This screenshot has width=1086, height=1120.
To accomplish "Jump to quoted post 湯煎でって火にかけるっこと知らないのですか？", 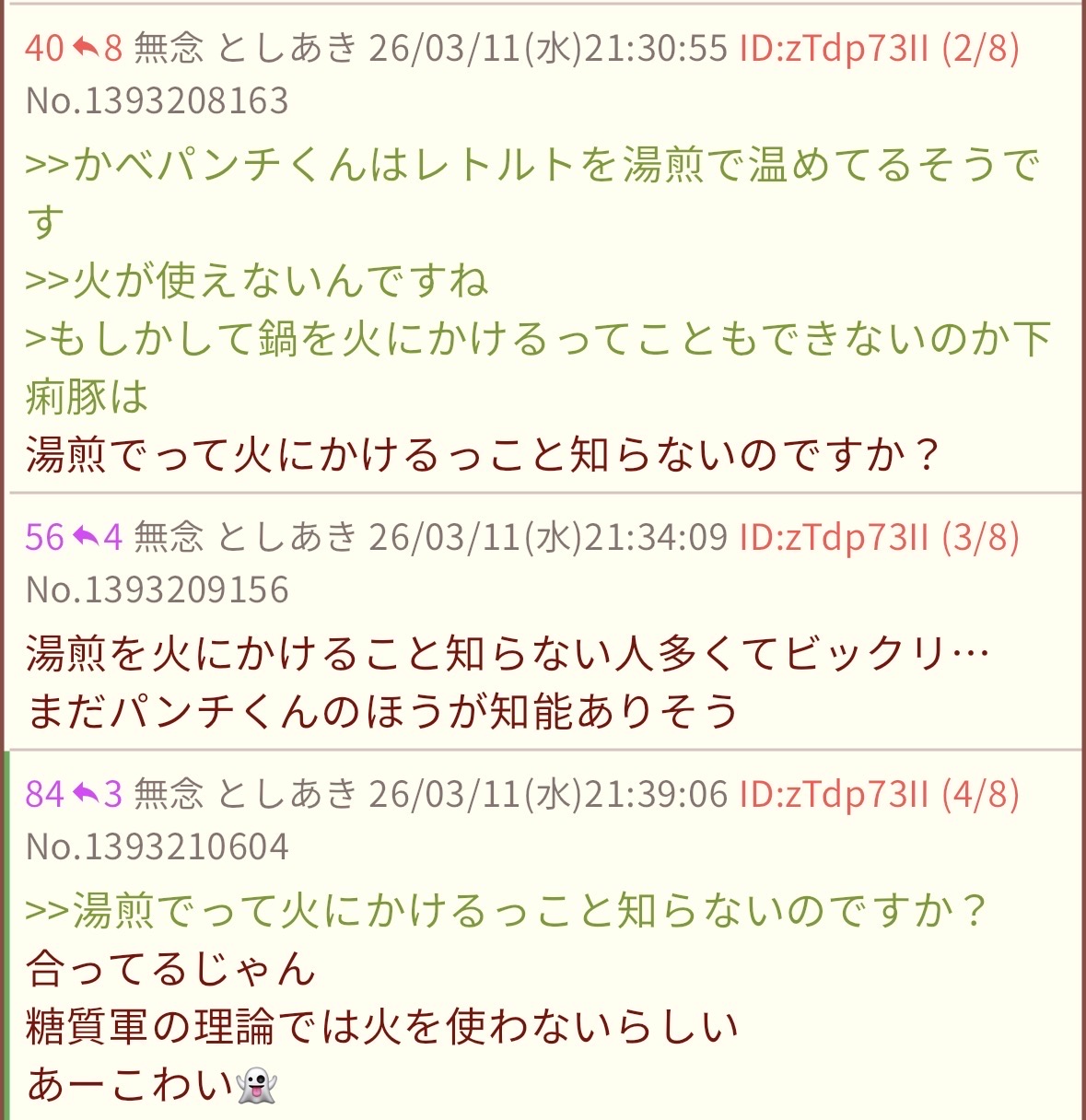I will 507,911.
